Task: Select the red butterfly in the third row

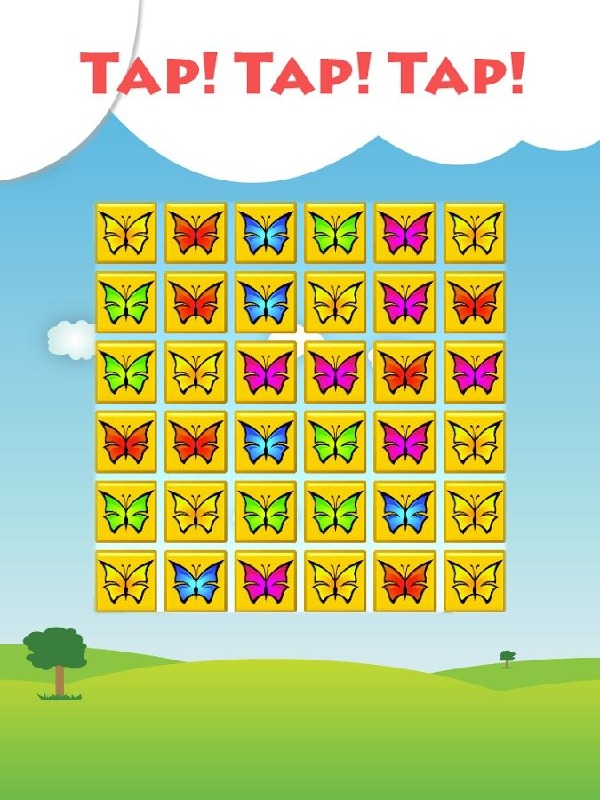Action: coord(404,372)
